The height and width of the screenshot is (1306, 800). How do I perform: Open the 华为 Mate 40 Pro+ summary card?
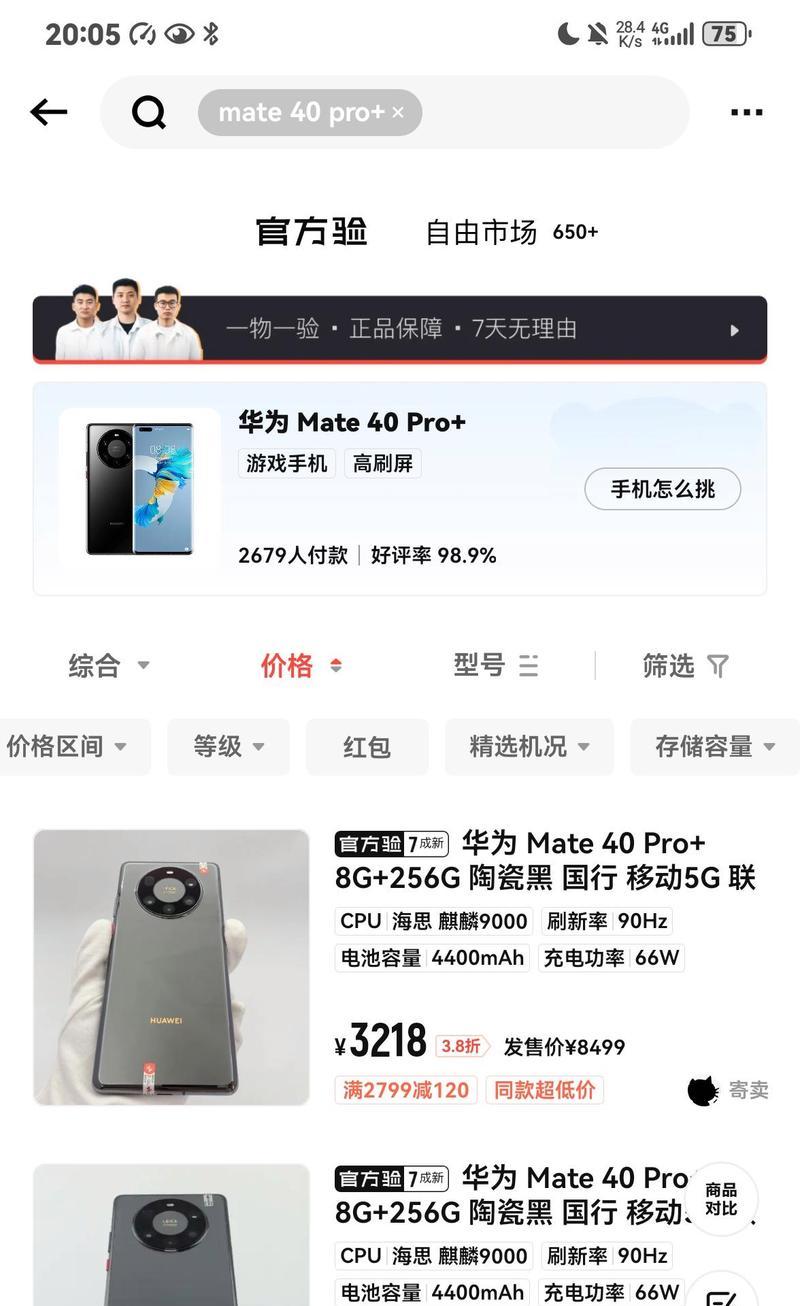coord(400,489)
